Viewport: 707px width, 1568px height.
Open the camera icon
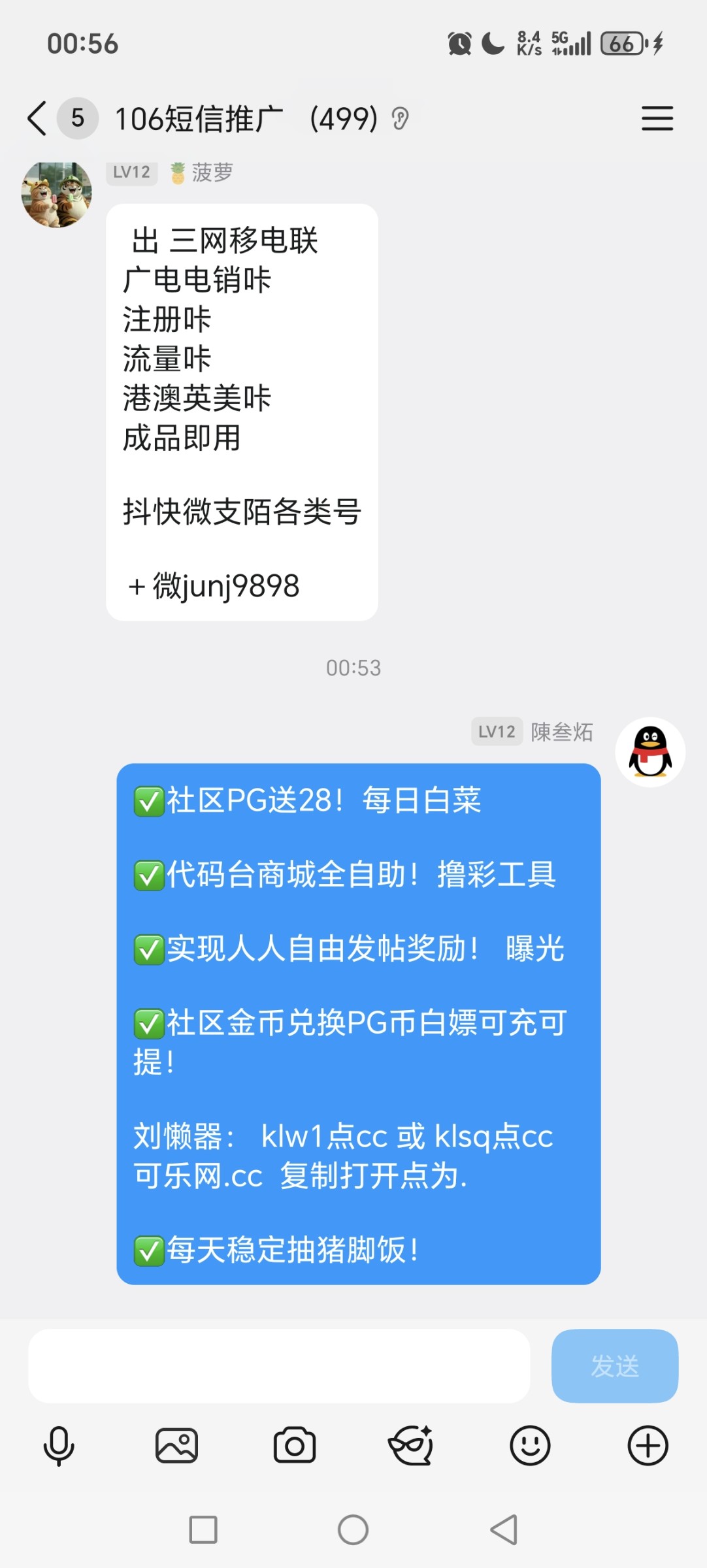coord(294,1445)
